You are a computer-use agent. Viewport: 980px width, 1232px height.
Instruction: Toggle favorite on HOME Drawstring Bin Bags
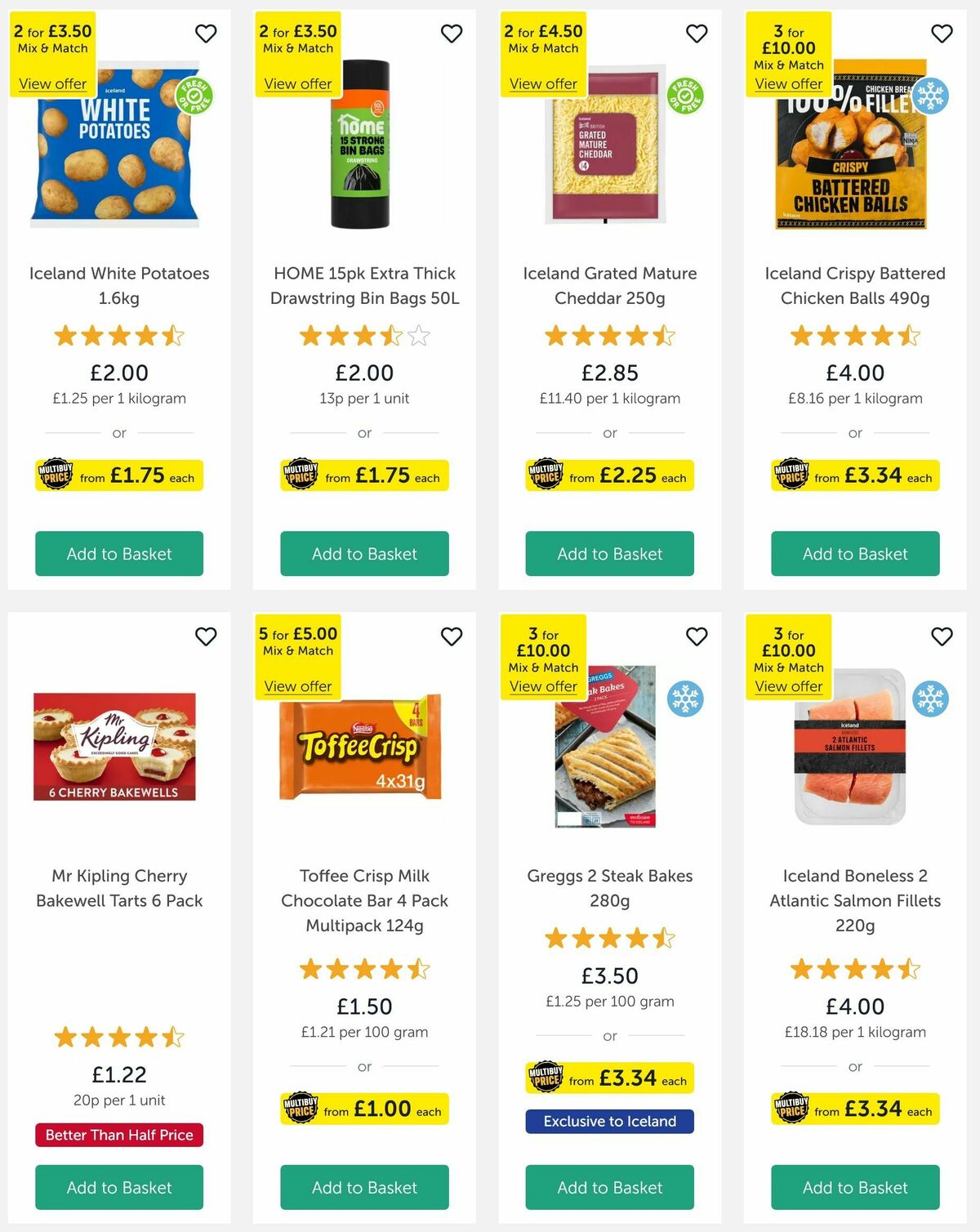coord(452,33)
